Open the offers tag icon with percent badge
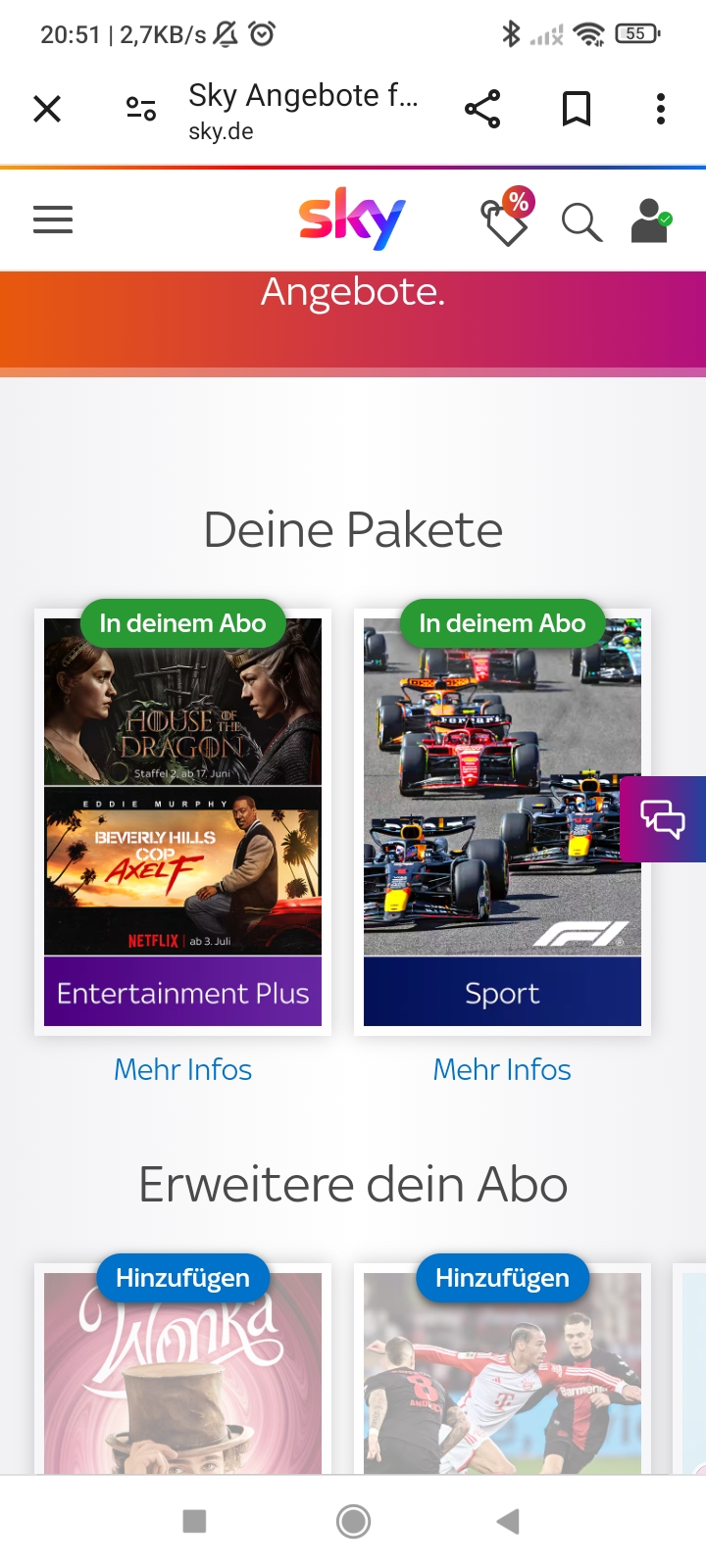This screenshot has width=706, height=1568. [x=506, y=218]
